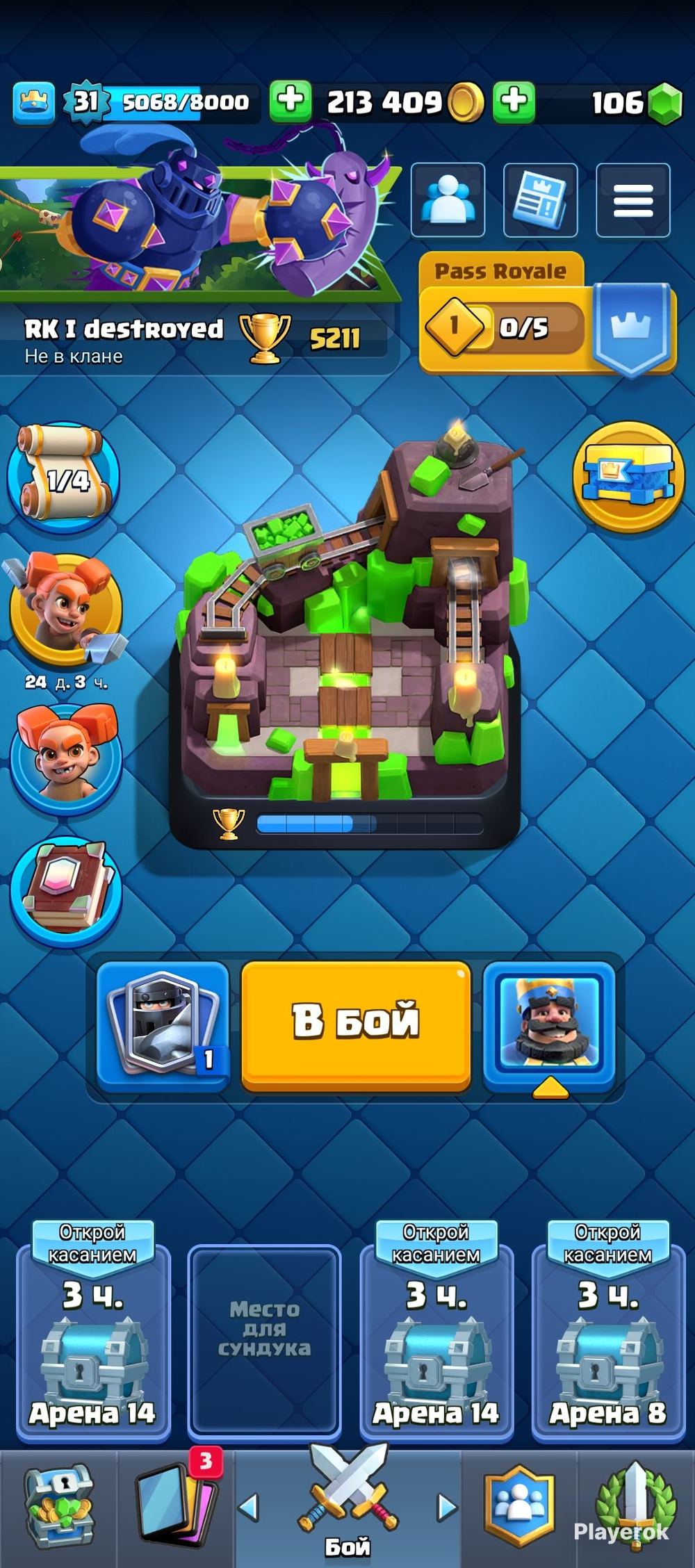Open the 1/4 quests scroll
This screenshot has height=1568, width=695.
63,477
